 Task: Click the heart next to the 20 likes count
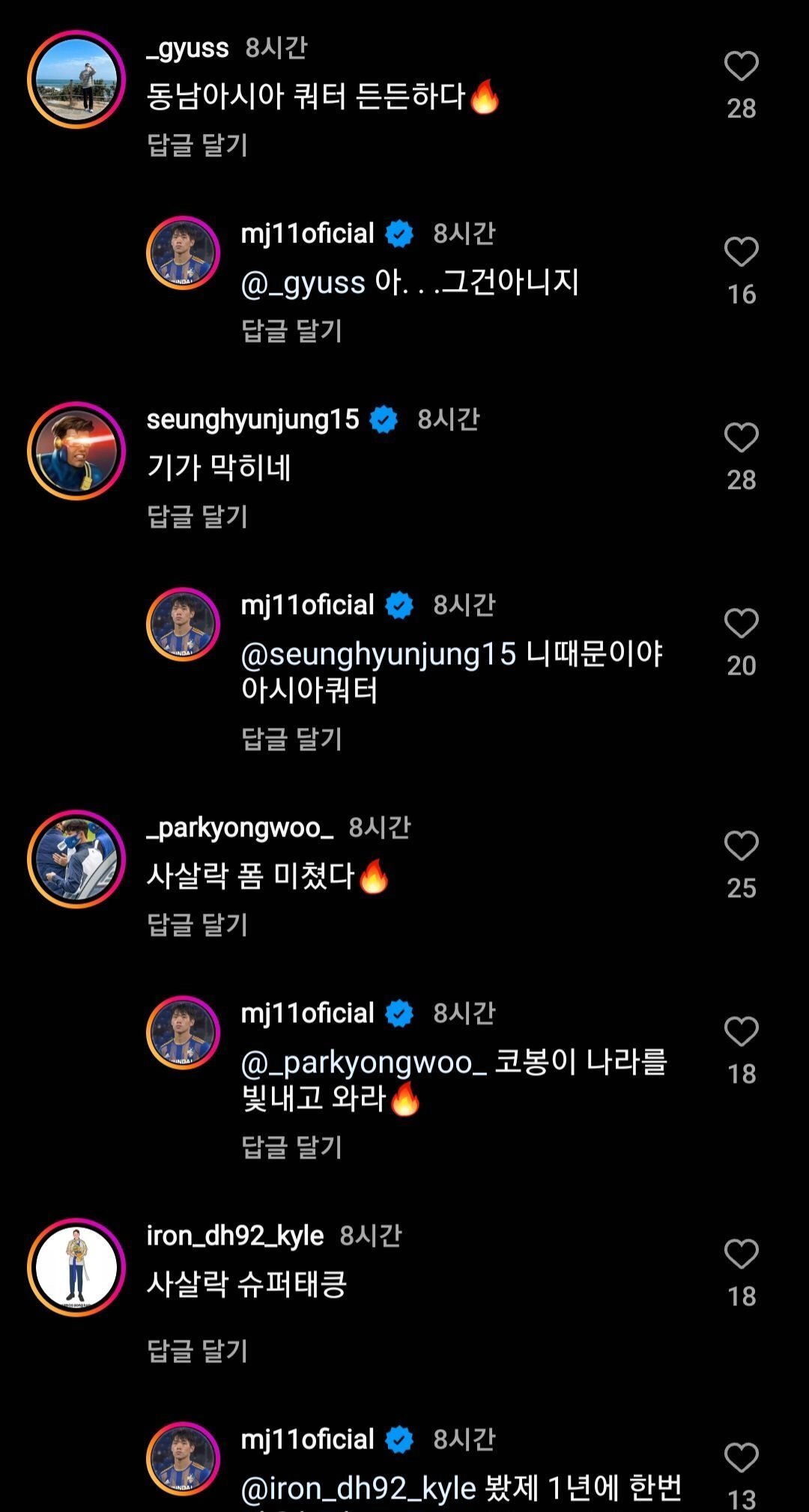click(x=742, y=623)
